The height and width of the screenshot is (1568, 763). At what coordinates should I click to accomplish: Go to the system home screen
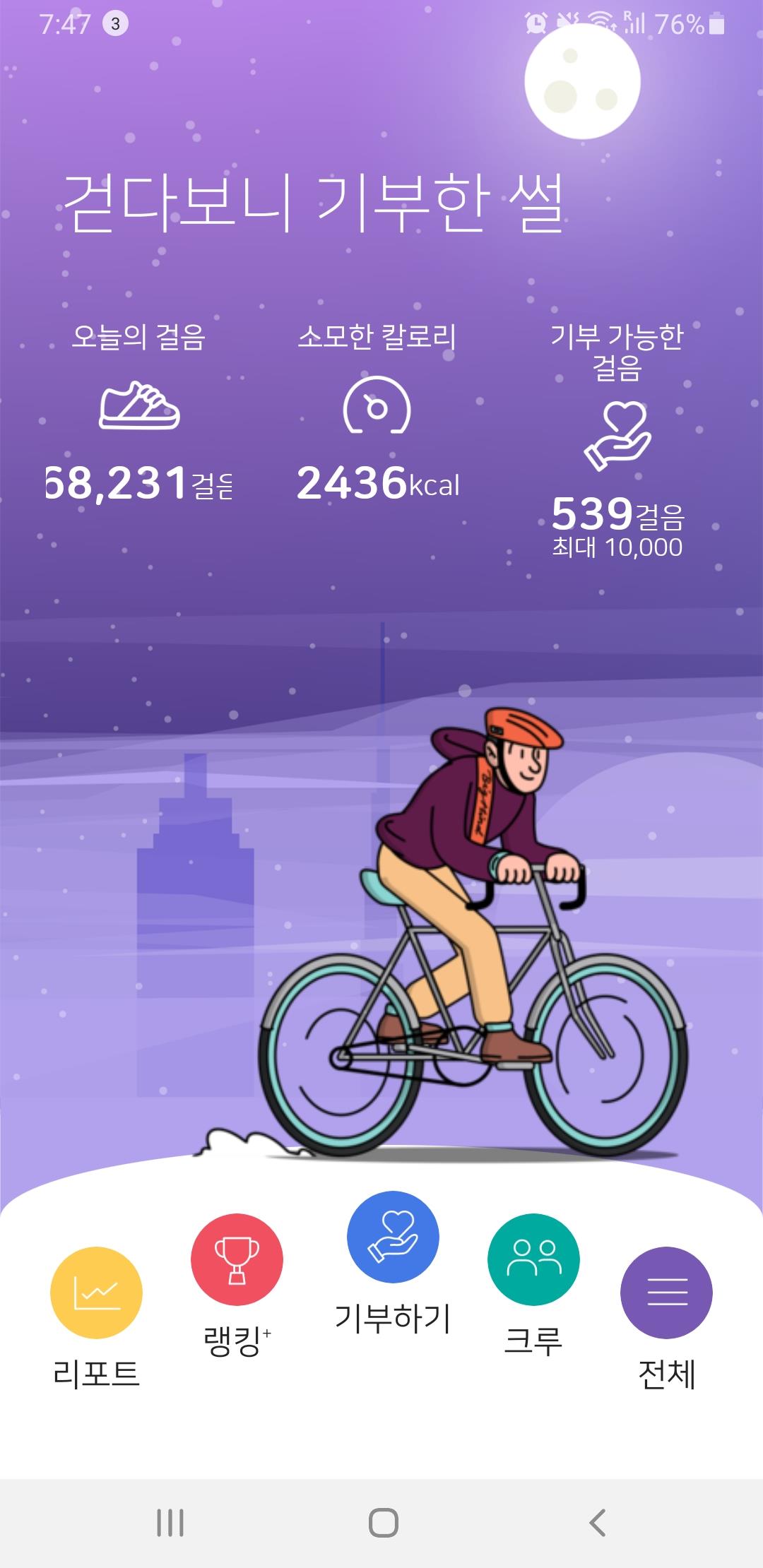(383, 1523)
